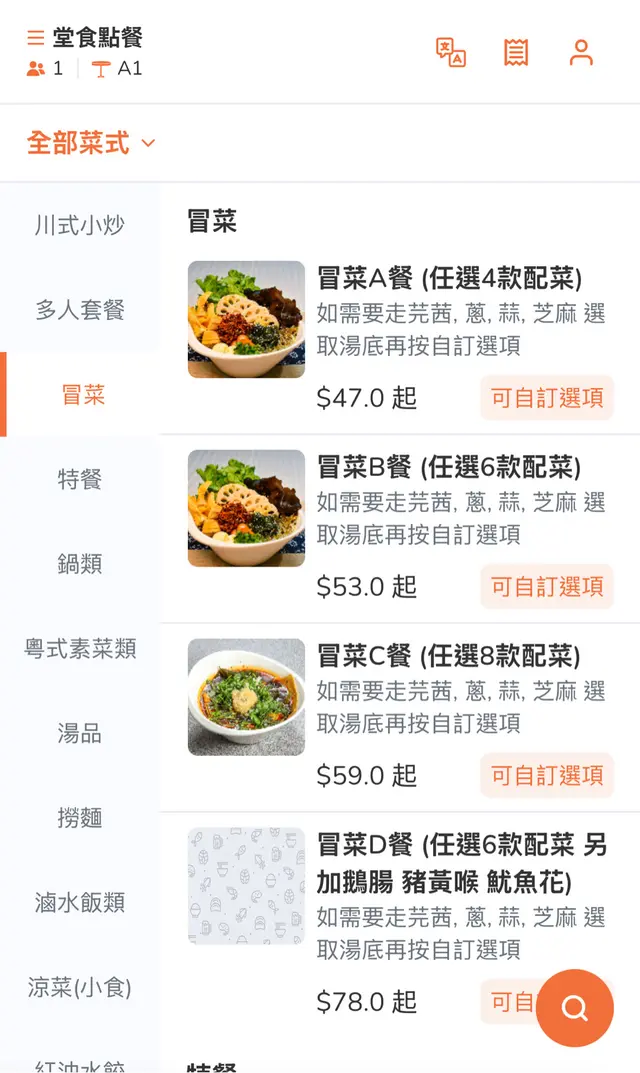Show the 鍋類 category
This screenshot has height=1073, width=640.
pyautogui.click(x=80, y=564)
